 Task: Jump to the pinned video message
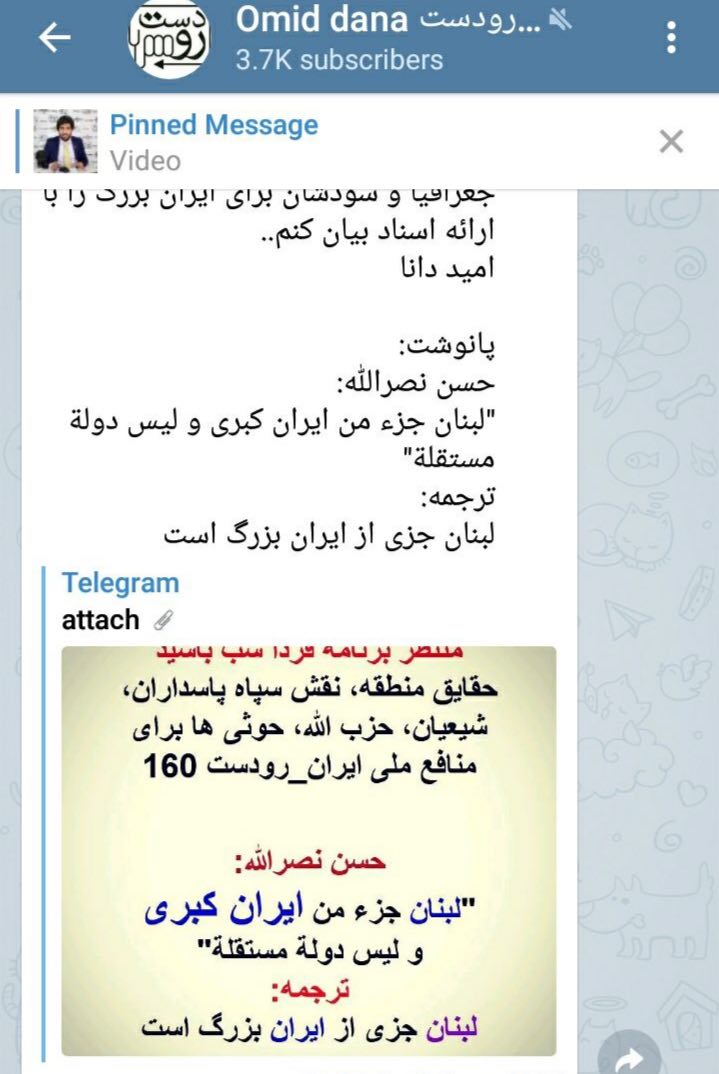tap(214, 142)
